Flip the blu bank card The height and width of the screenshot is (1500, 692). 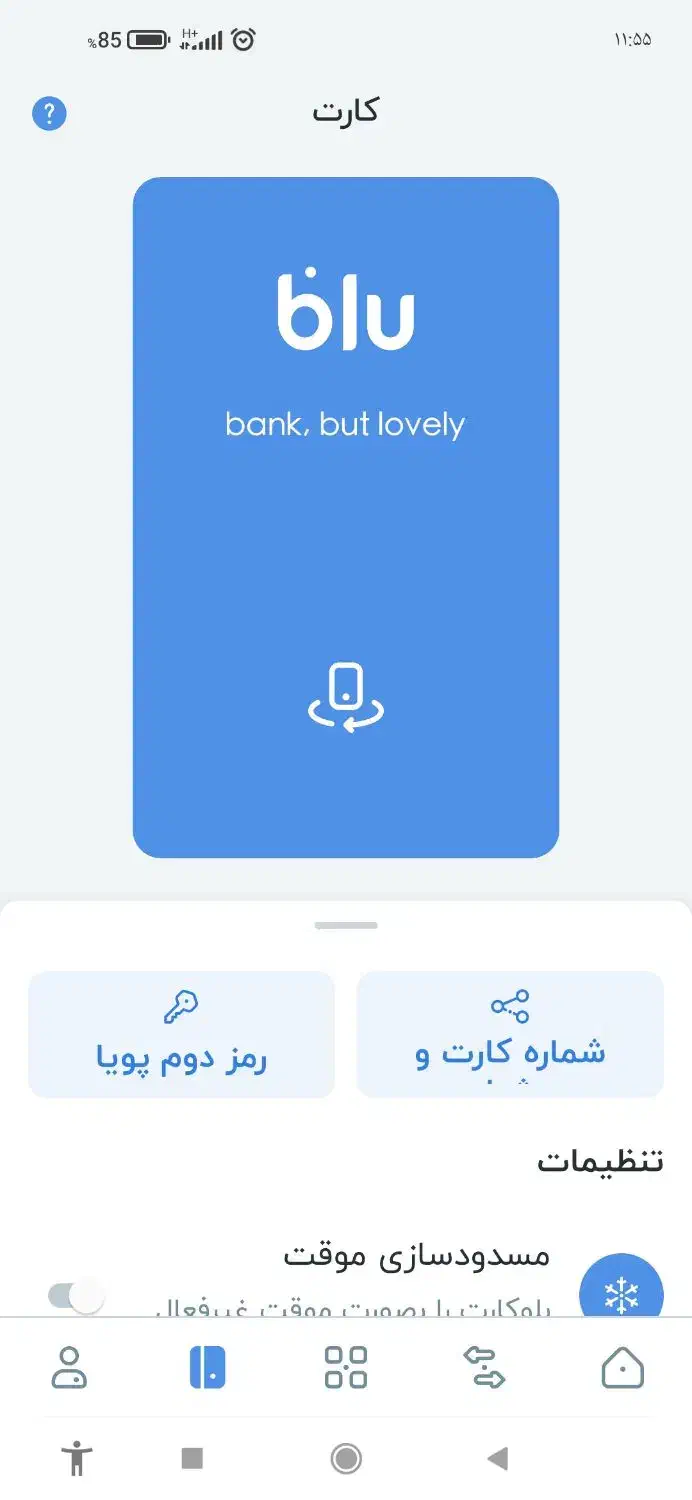click(x=345, y=697)
